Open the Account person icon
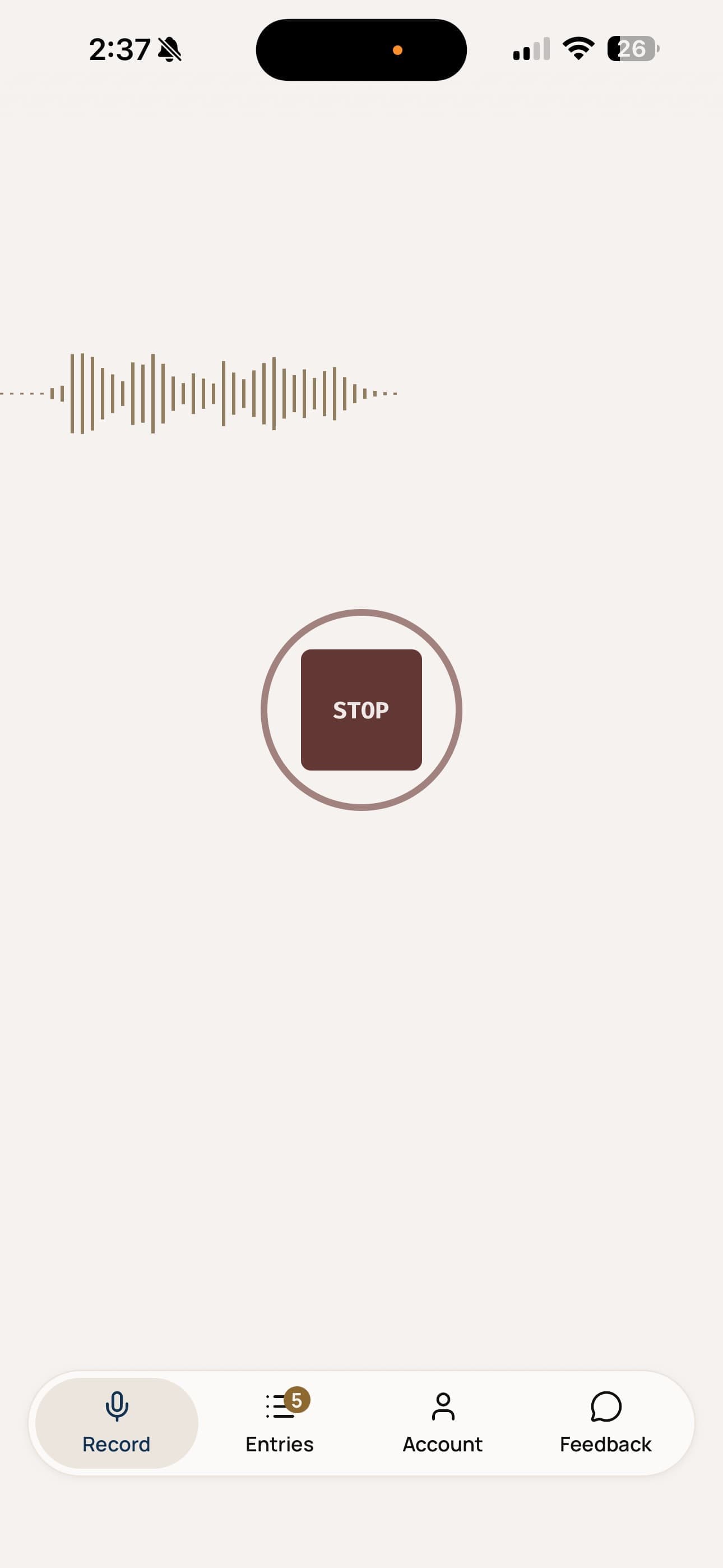 coord(442,1406)
